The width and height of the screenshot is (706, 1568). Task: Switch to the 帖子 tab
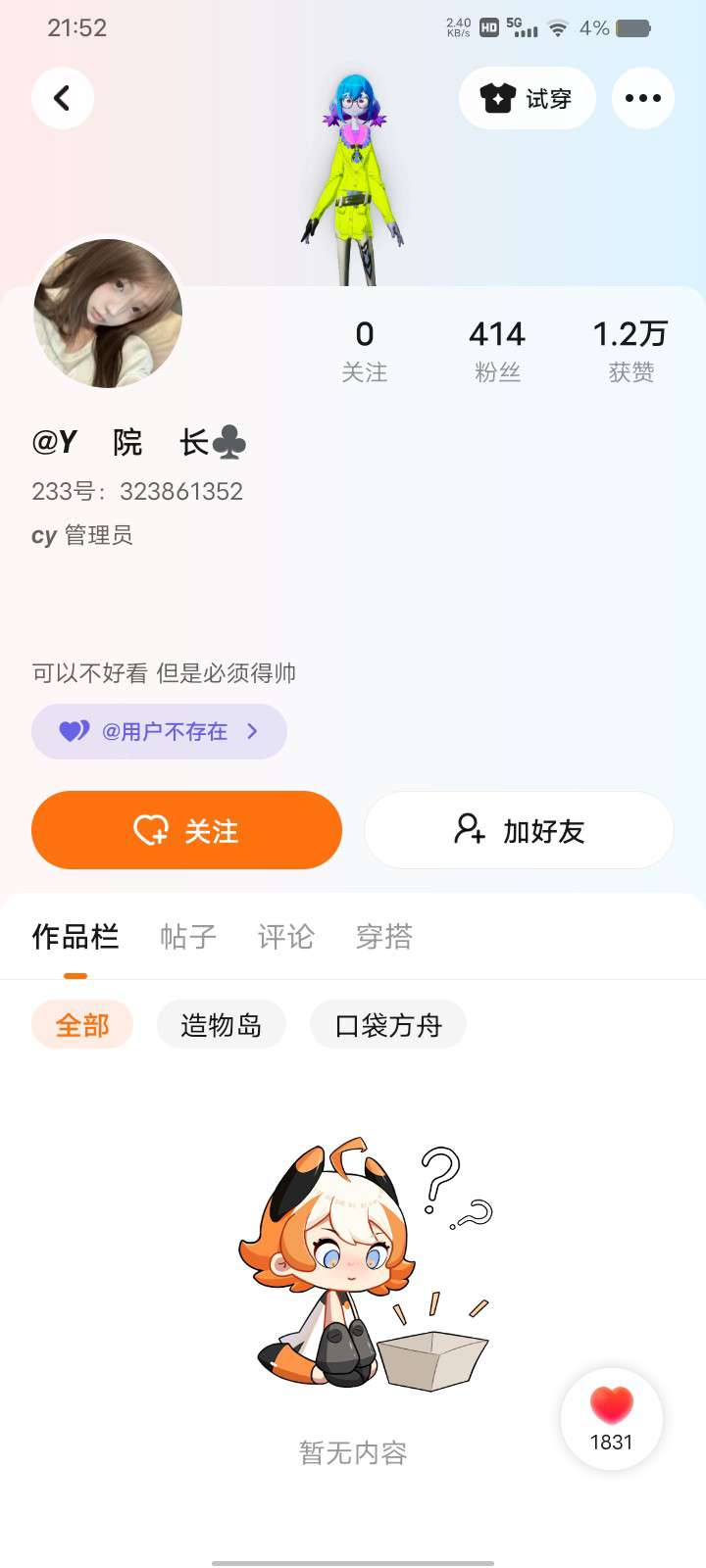pyautogui.click(x=188, y=937)
